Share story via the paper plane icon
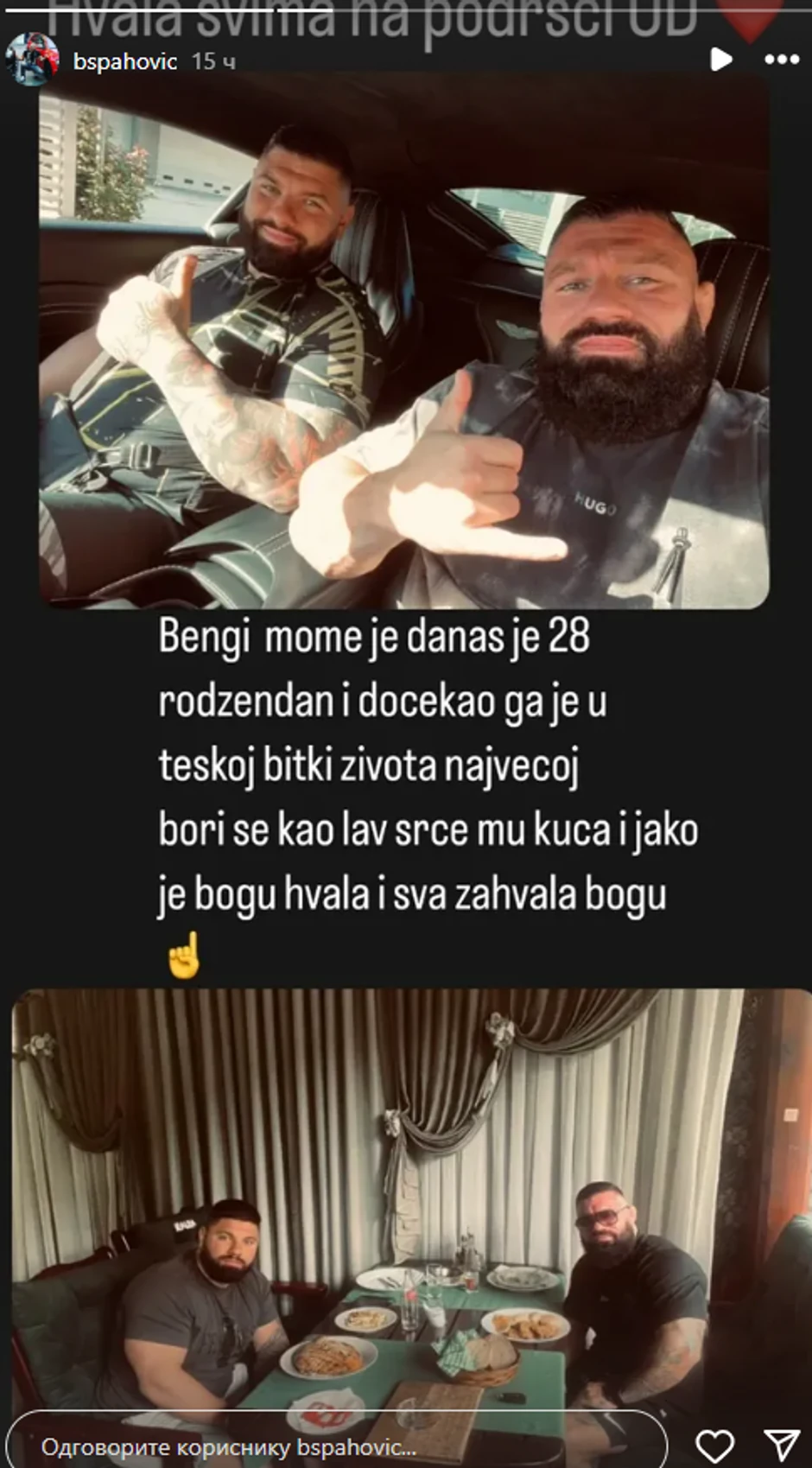The image size is (812, 1468). pos(782,1446)
